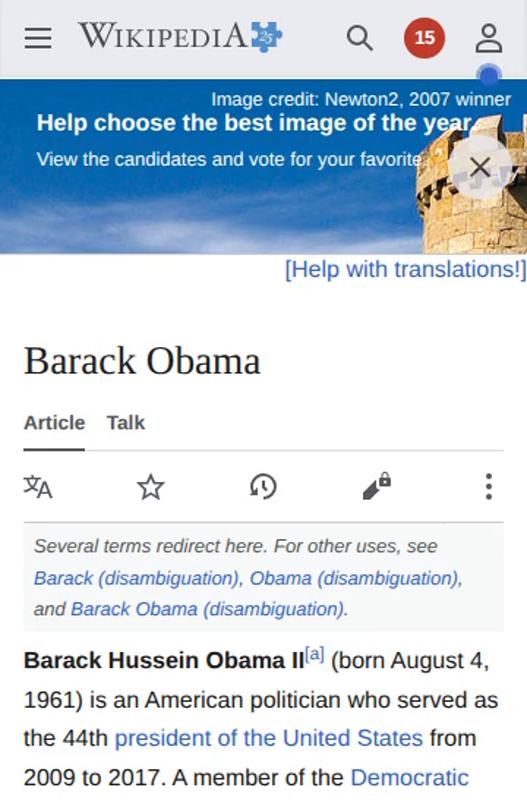The image size is (527, 800).
Task: Add this page to watchlist with star
Action: [x=150, y=487]
